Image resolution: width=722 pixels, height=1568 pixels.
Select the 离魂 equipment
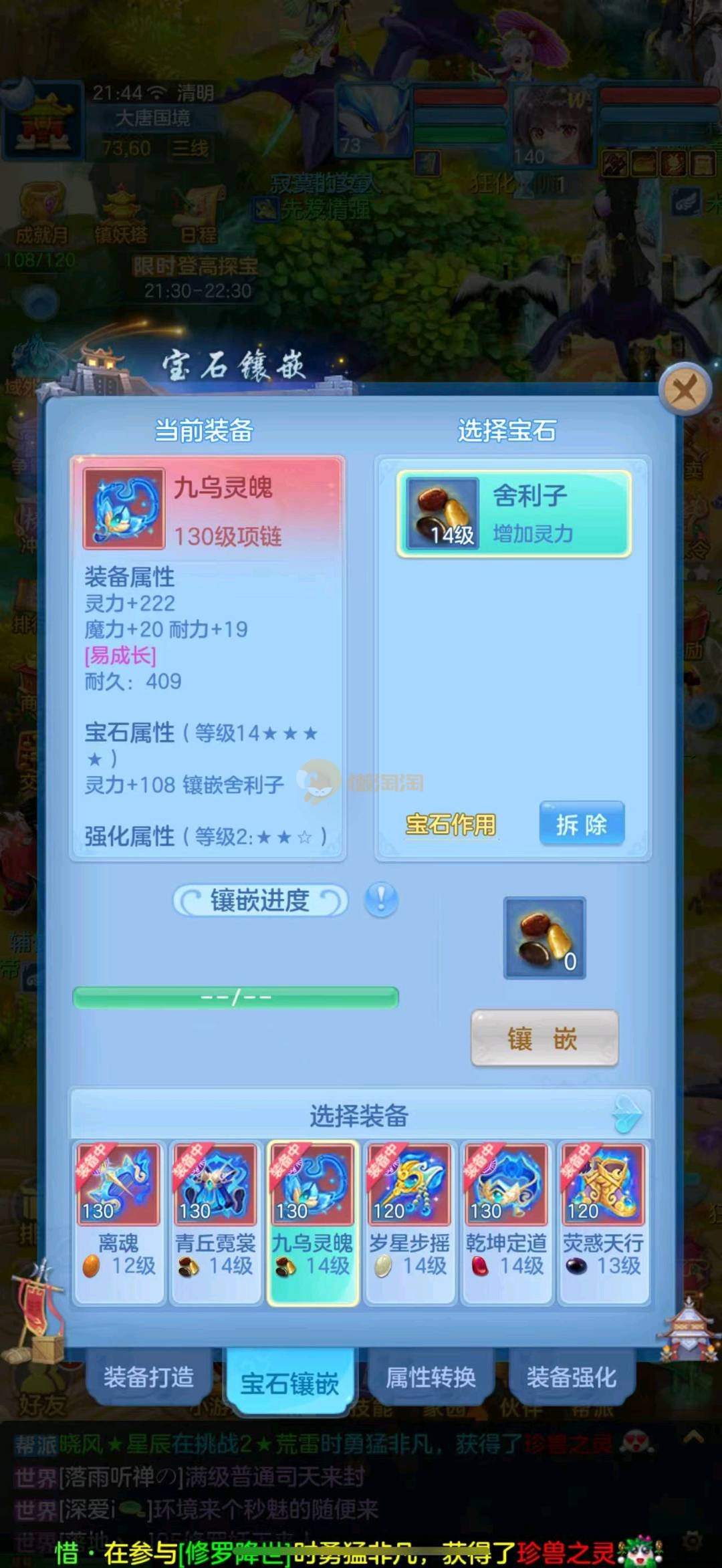(118, 1222)
